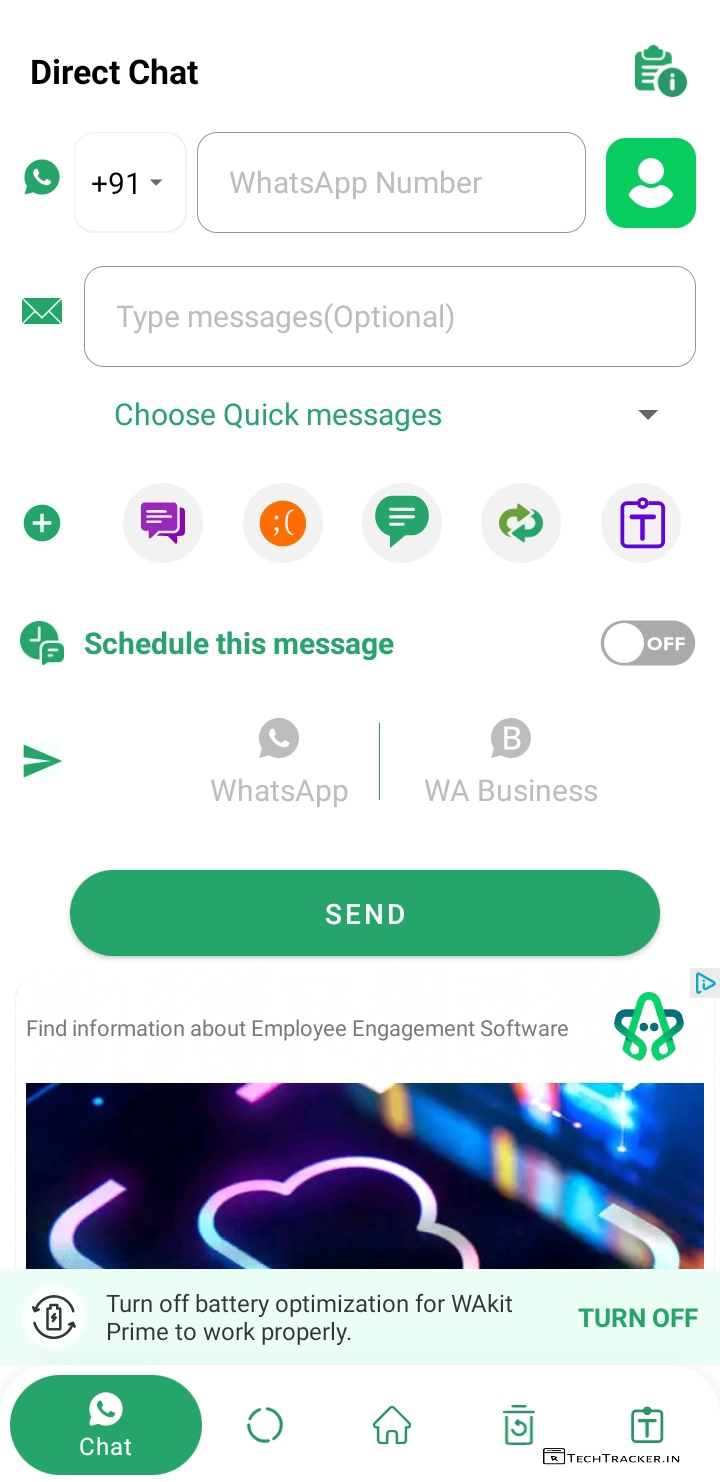Tap TURN OFF battery optimization
Image resolution: width=720 pixels, height=1482 pixels.
click(x=637, y=1318)
